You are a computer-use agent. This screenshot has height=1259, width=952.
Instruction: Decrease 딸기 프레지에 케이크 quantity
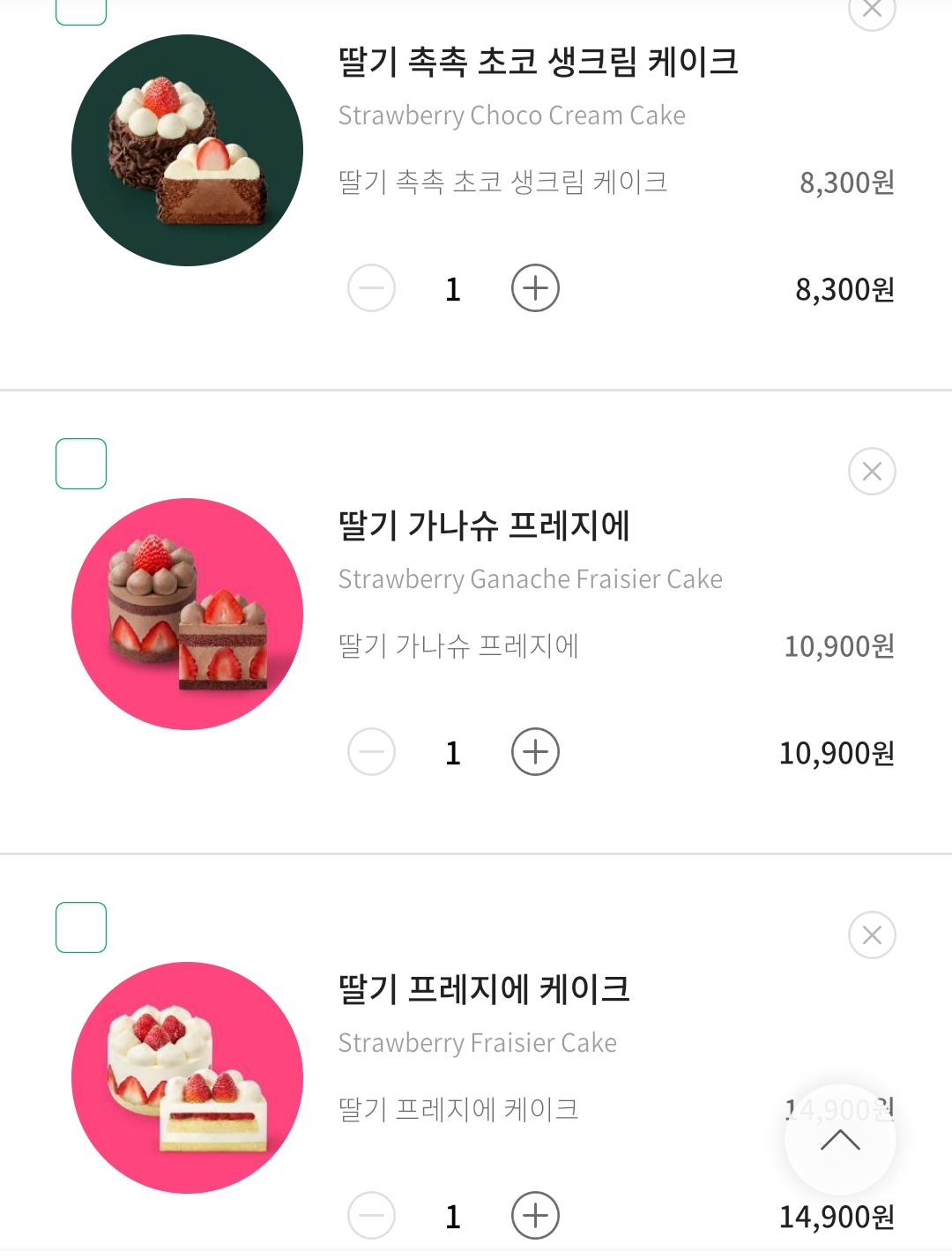(371, 1216)
